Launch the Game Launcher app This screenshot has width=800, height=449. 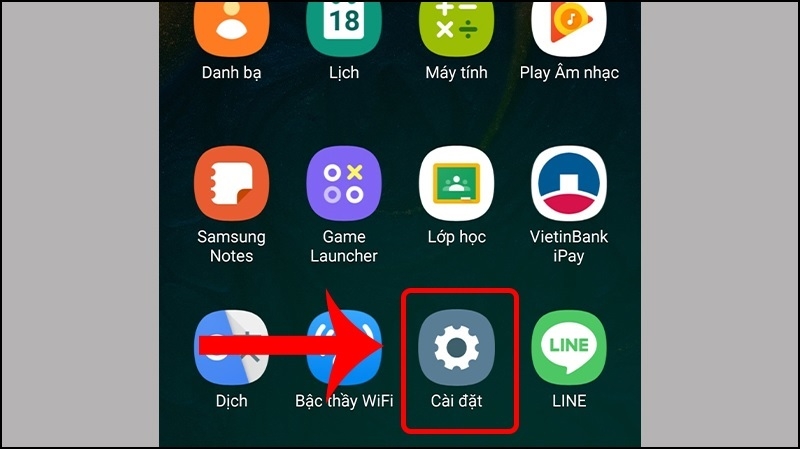click(x=344, y=184)
